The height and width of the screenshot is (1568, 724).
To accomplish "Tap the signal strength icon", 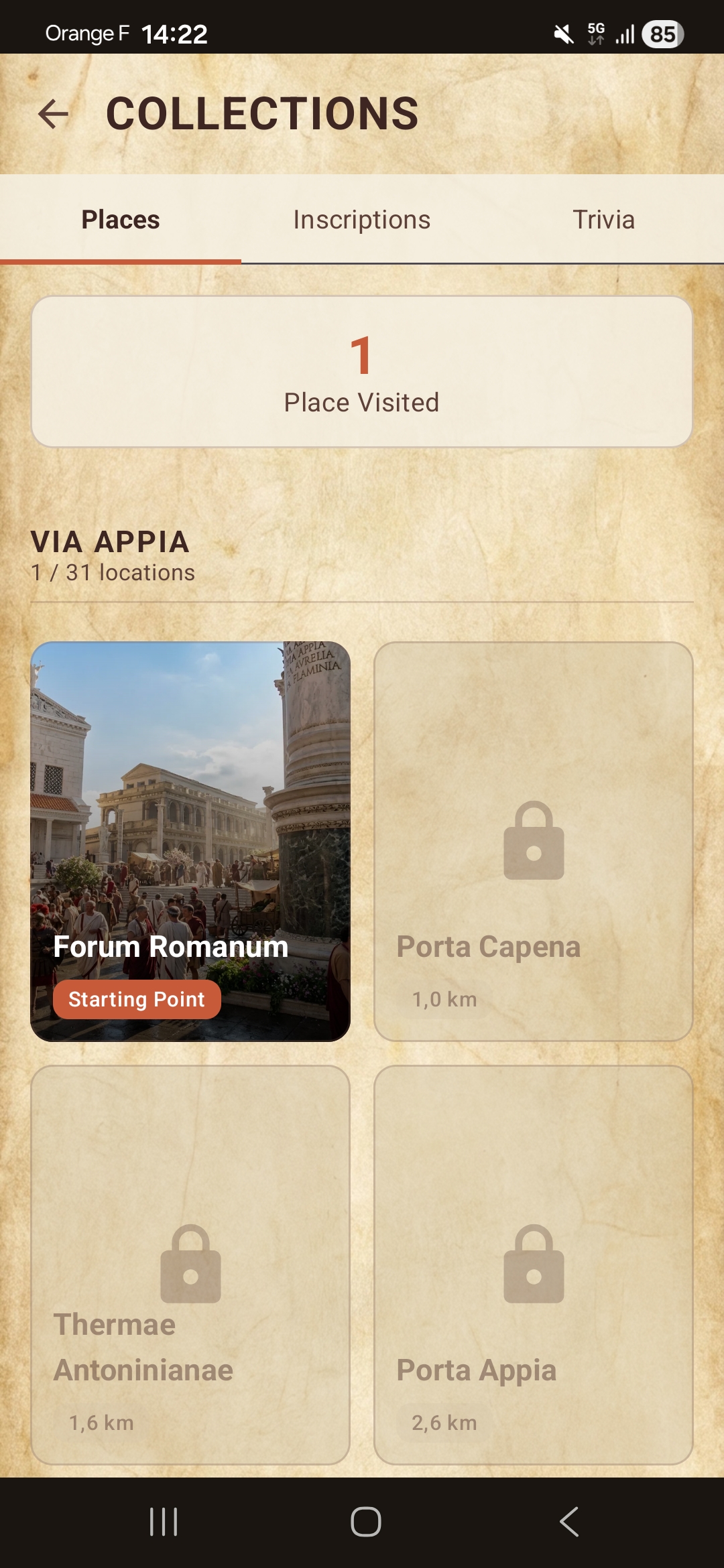I will tap(625, 34).
